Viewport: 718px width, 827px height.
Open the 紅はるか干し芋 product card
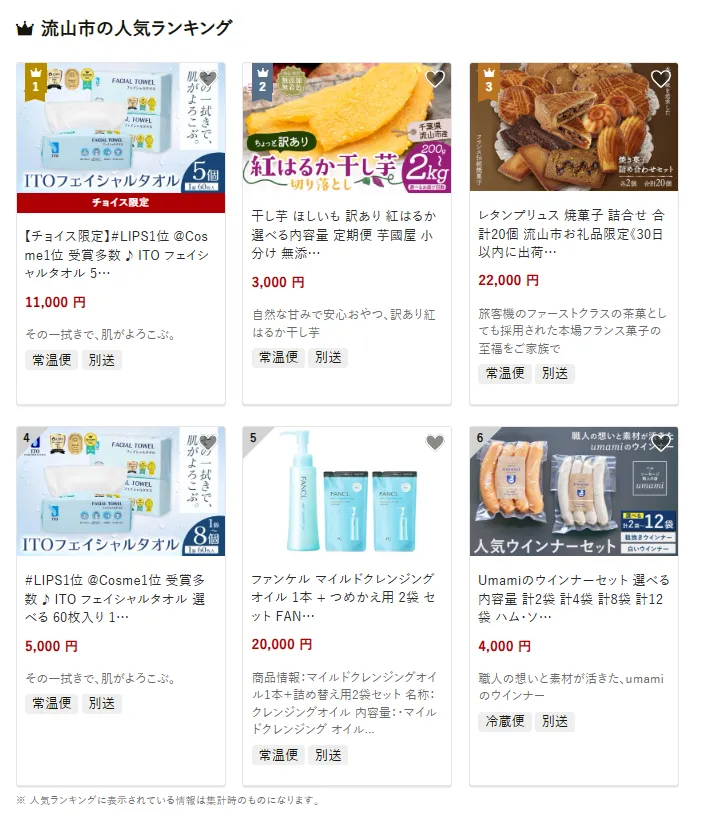pyautogui.click(x=347, y=250)
